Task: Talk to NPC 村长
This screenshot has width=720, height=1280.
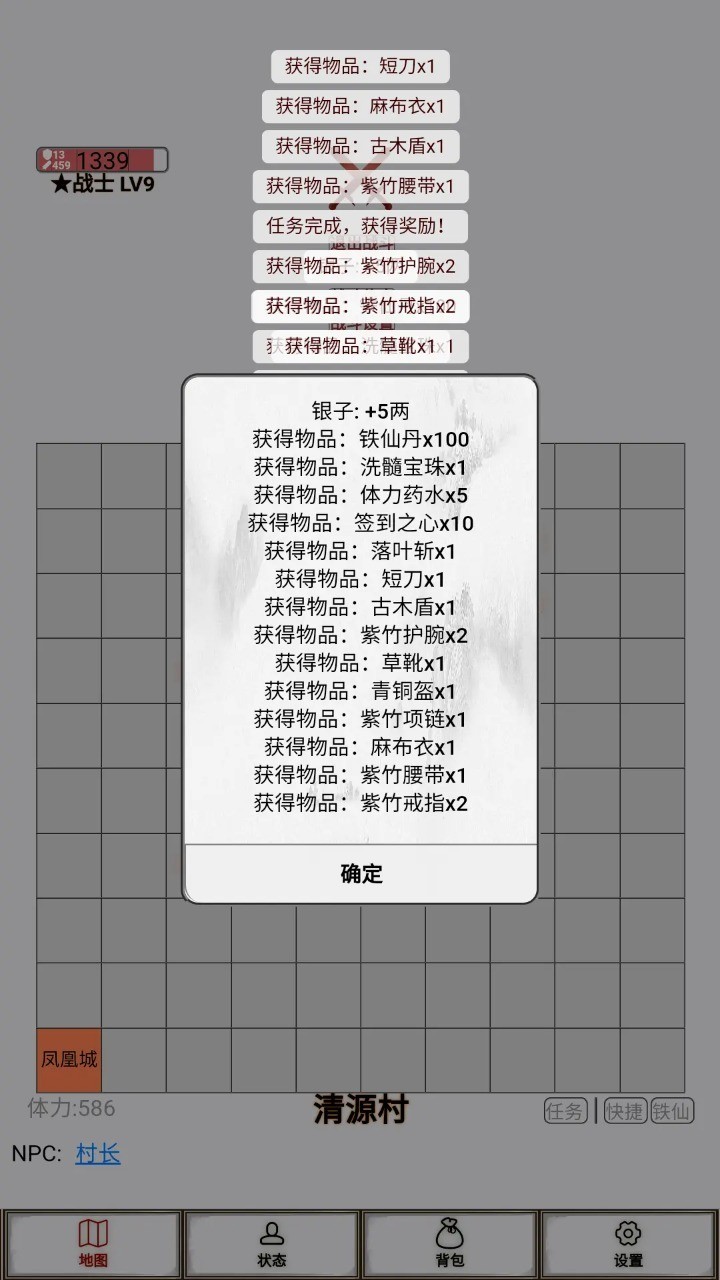Action: 98,1154
